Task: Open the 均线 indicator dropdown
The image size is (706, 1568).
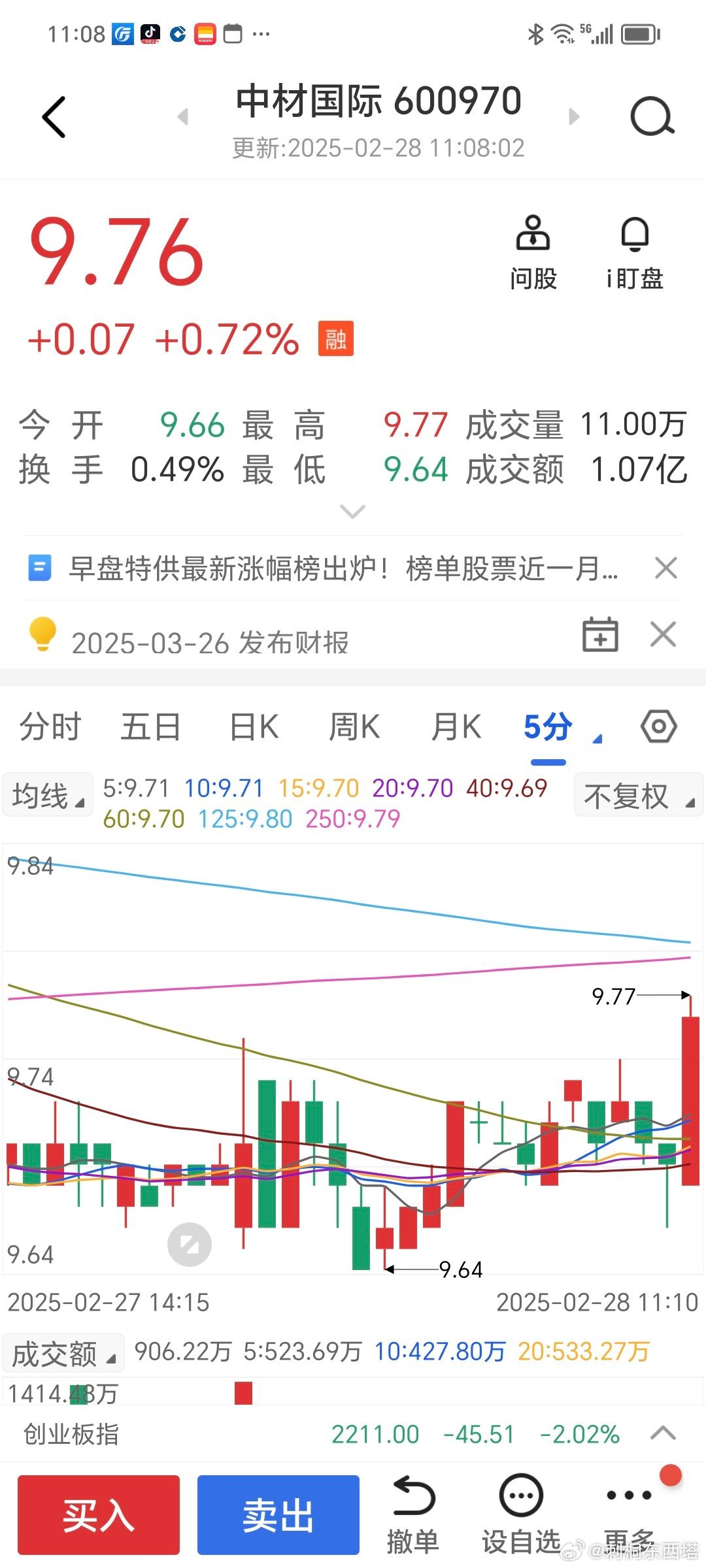Action: pos(48,795)
